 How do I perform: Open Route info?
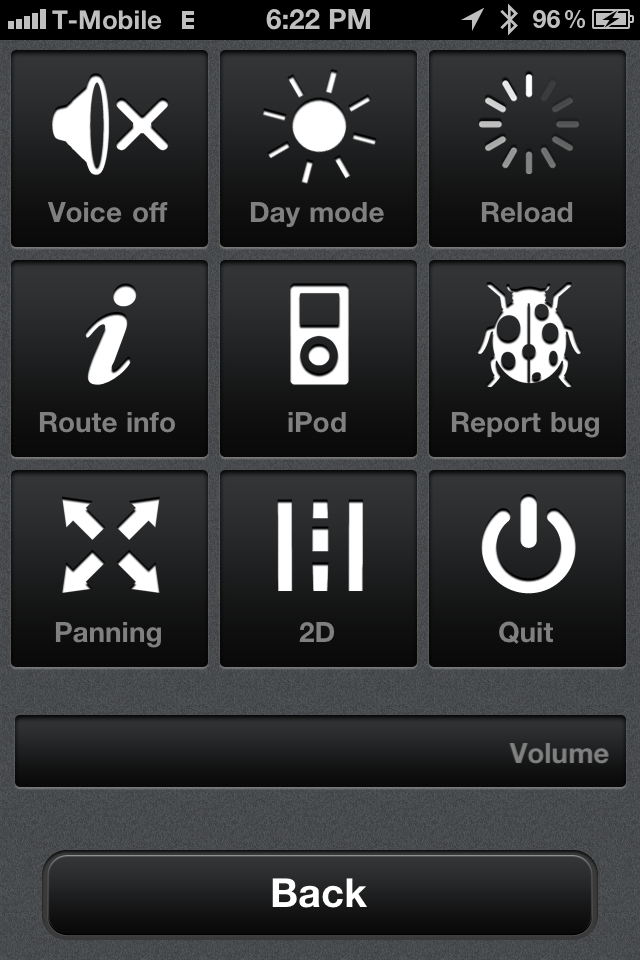[x=109, y=358]
